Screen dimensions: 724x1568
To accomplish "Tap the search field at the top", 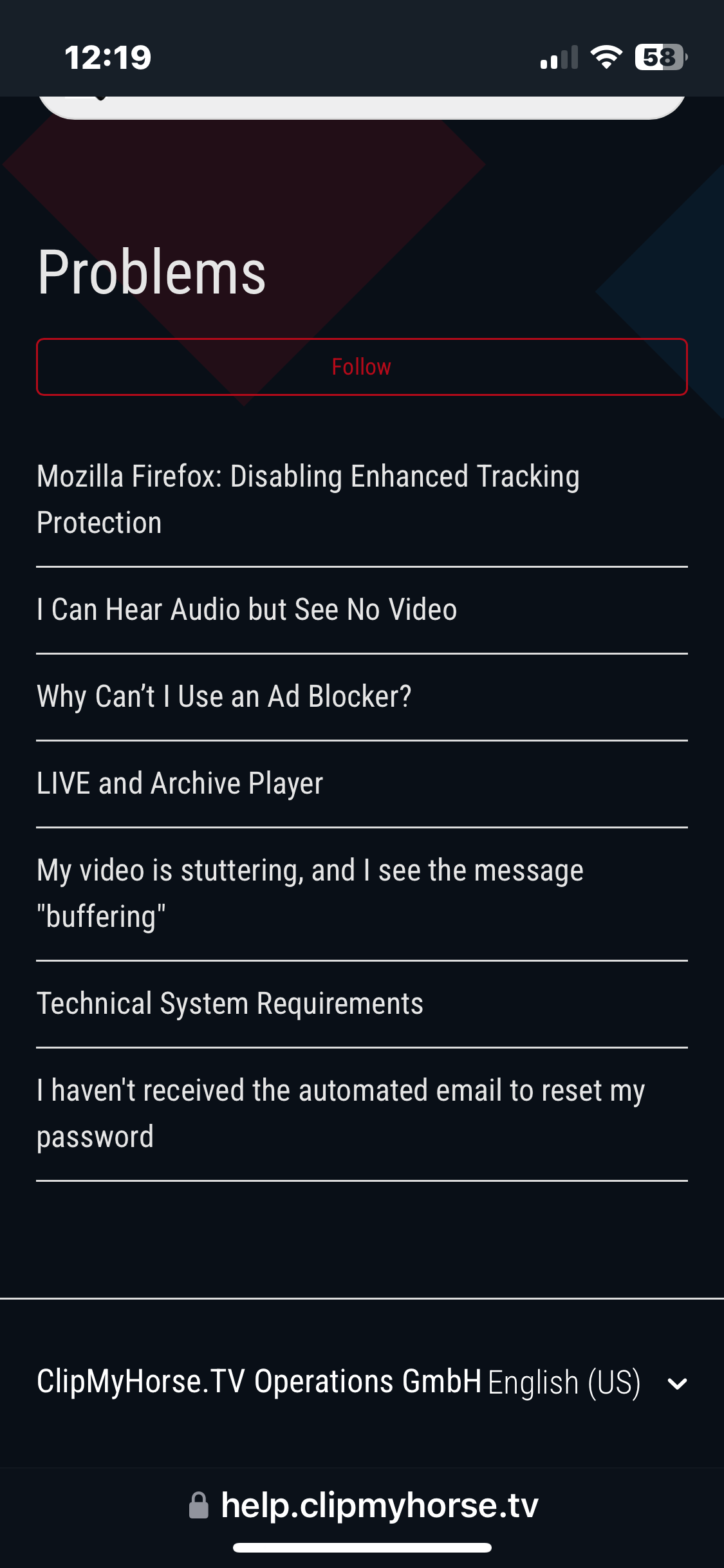I will coord(362,107).
